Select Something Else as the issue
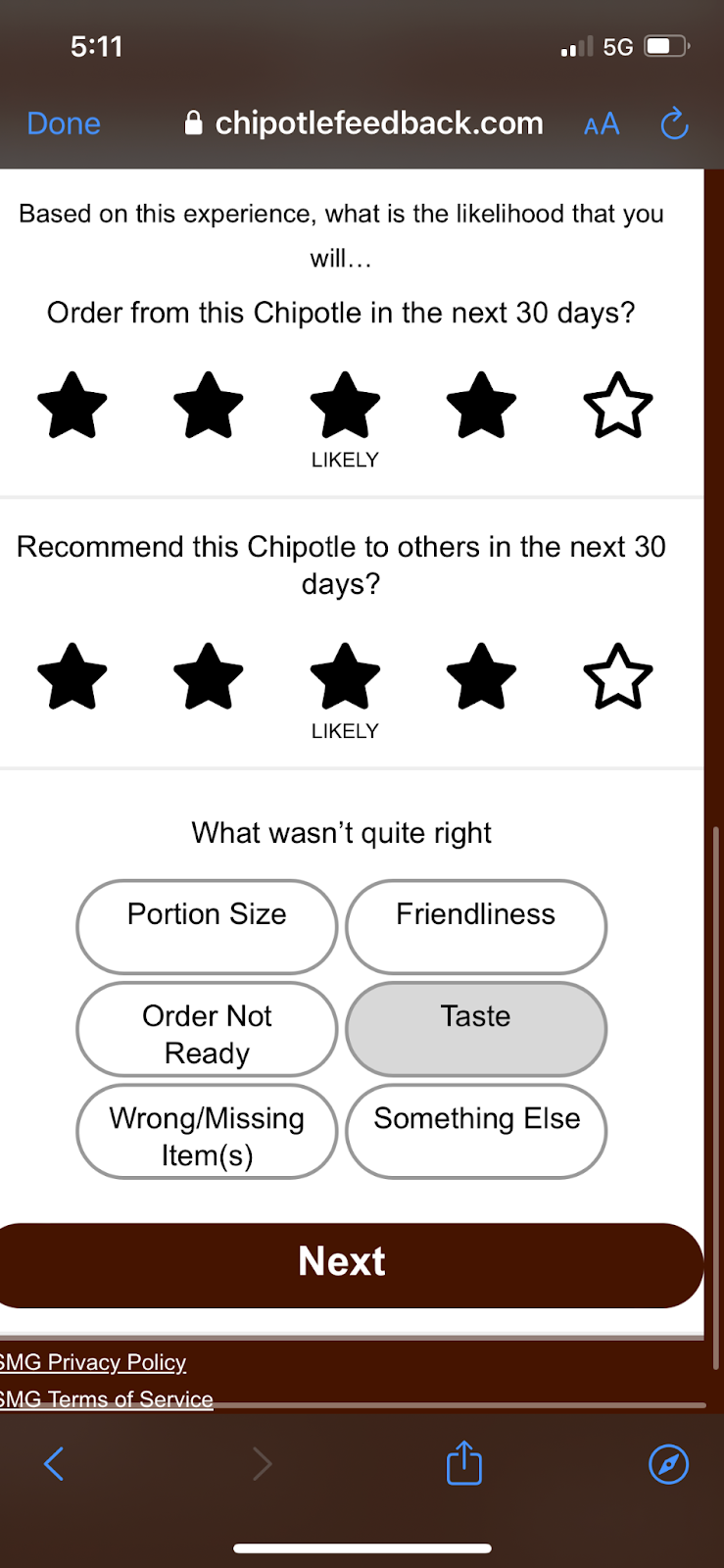 tap(476, 1132)
